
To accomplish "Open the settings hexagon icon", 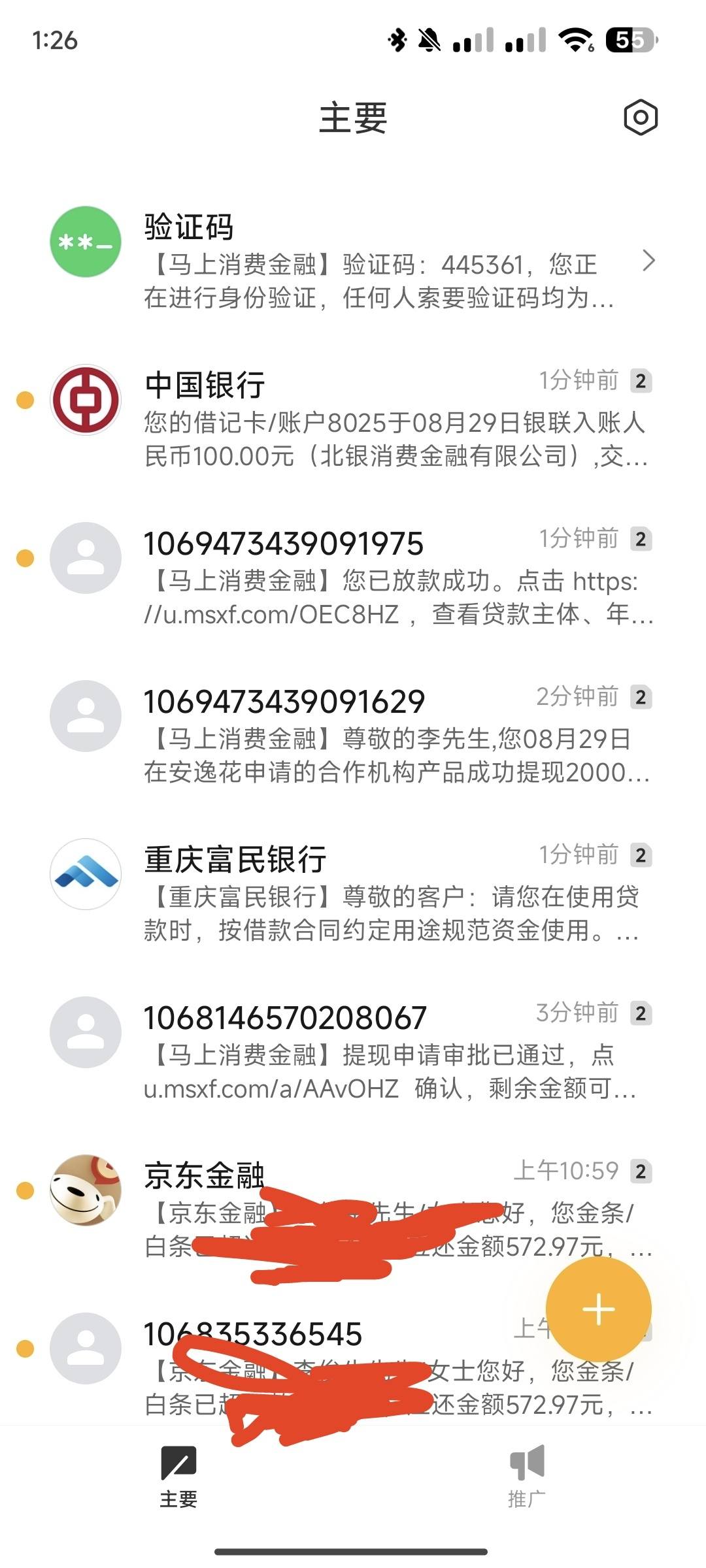I will 640,118.
